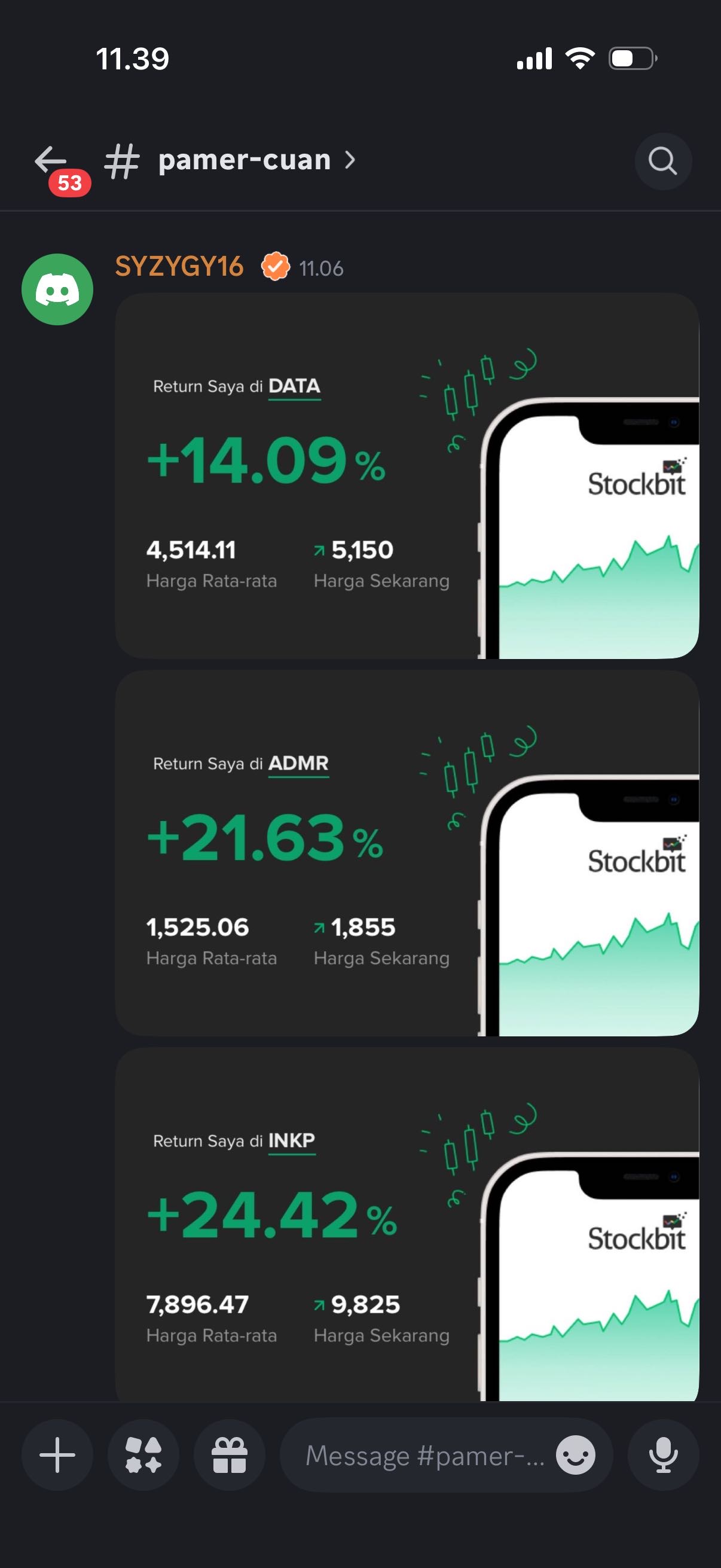721x1568 pixels.
Task: Go back to the channel list
Action: (x=51, y=161)
